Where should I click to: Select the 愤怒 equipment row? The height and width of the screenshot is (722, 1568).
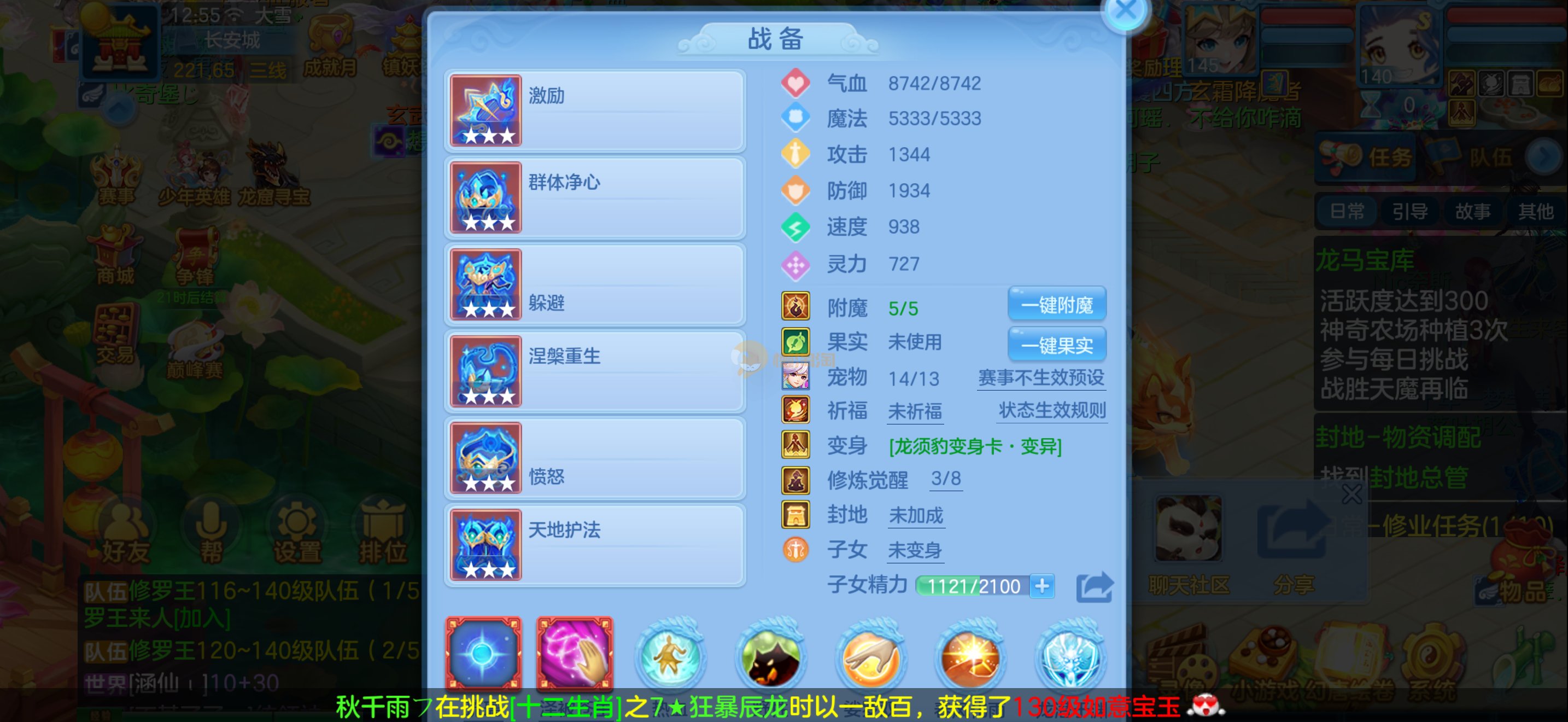[595, 458]
